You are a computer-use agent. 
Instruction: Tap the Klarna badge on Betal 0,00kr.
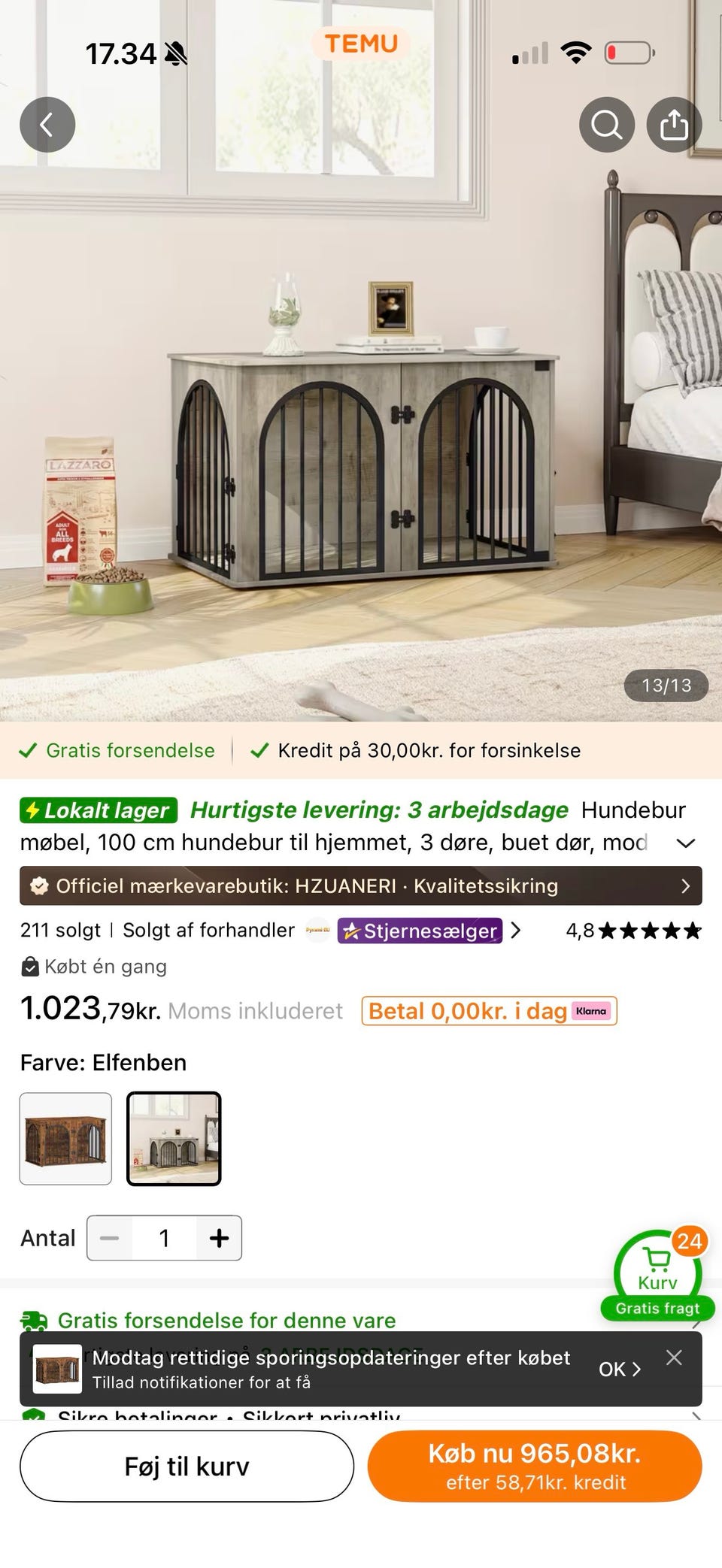tap(591, 1011)
